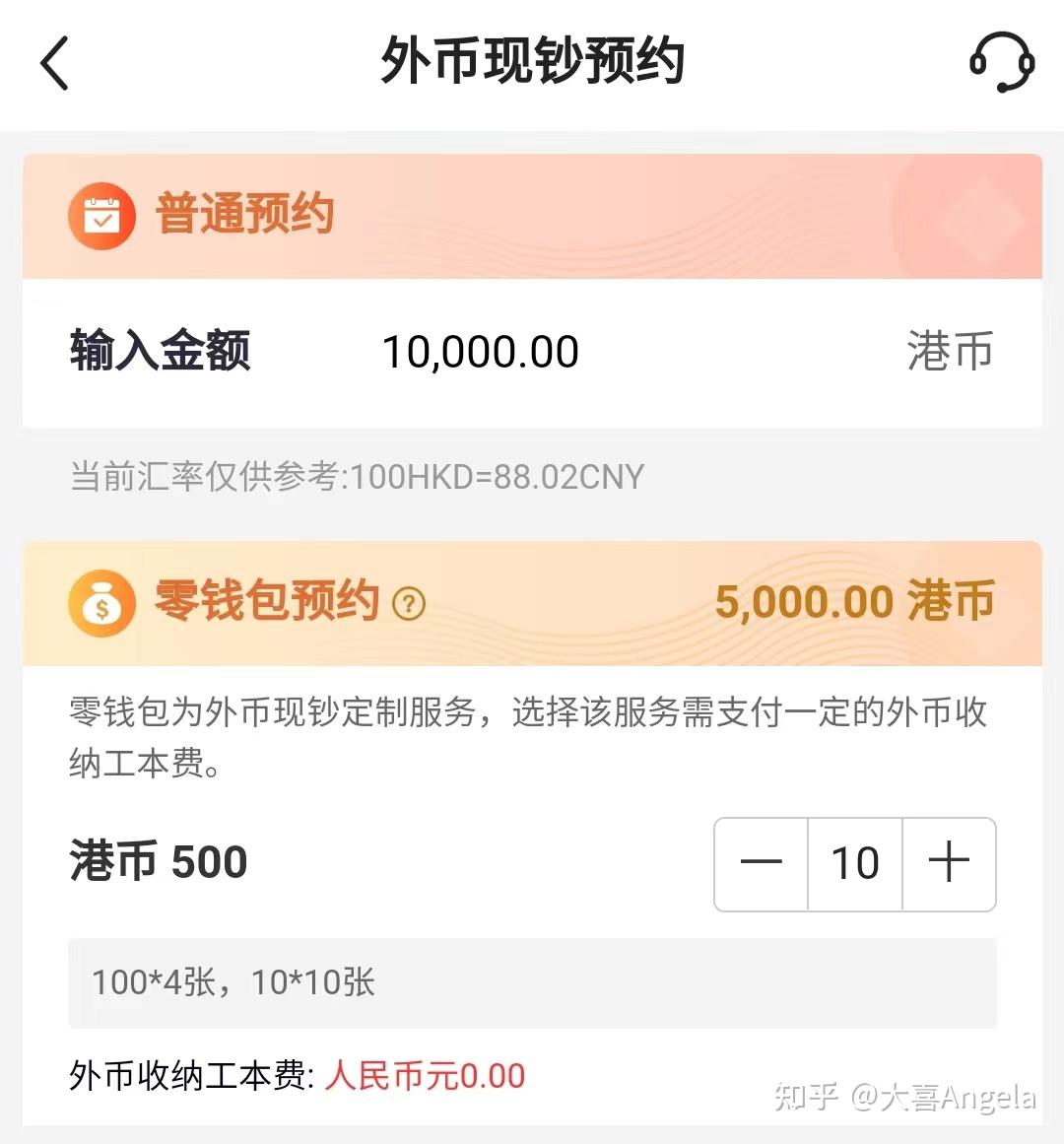Edit the 输入金额 amount field
This screenshot has height=1144, width=1064.
click(481, 353)
